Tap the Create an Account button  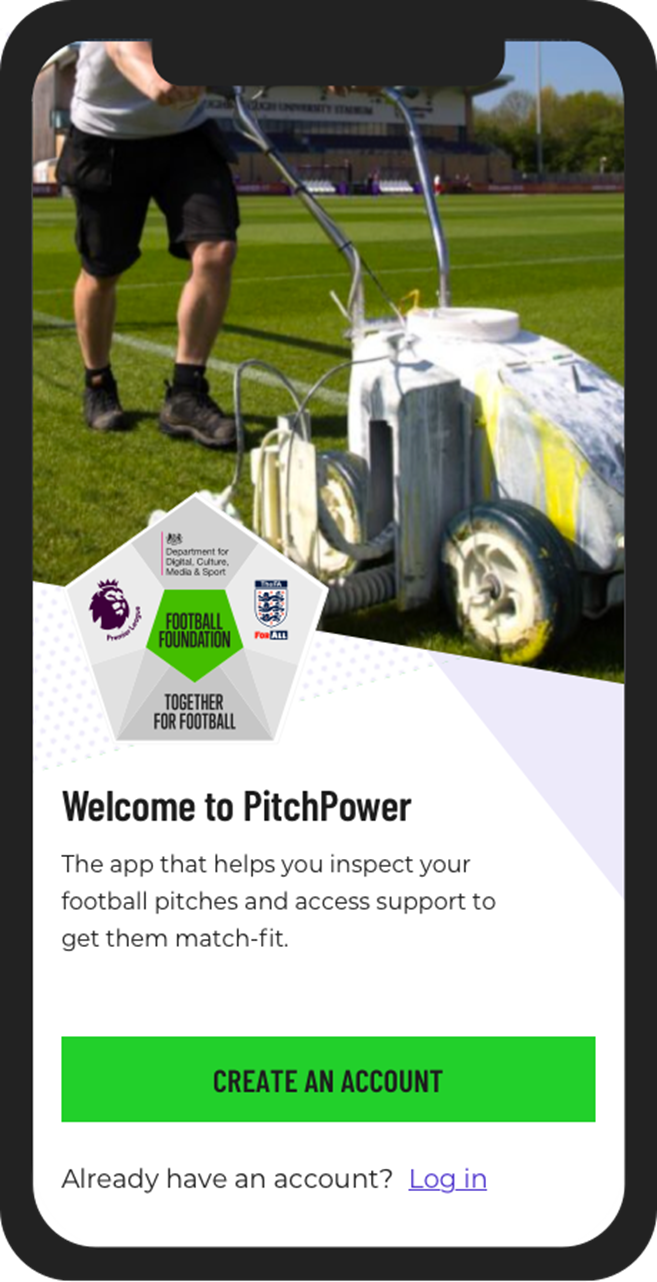pyautogui.click(x=328, y=1079)
